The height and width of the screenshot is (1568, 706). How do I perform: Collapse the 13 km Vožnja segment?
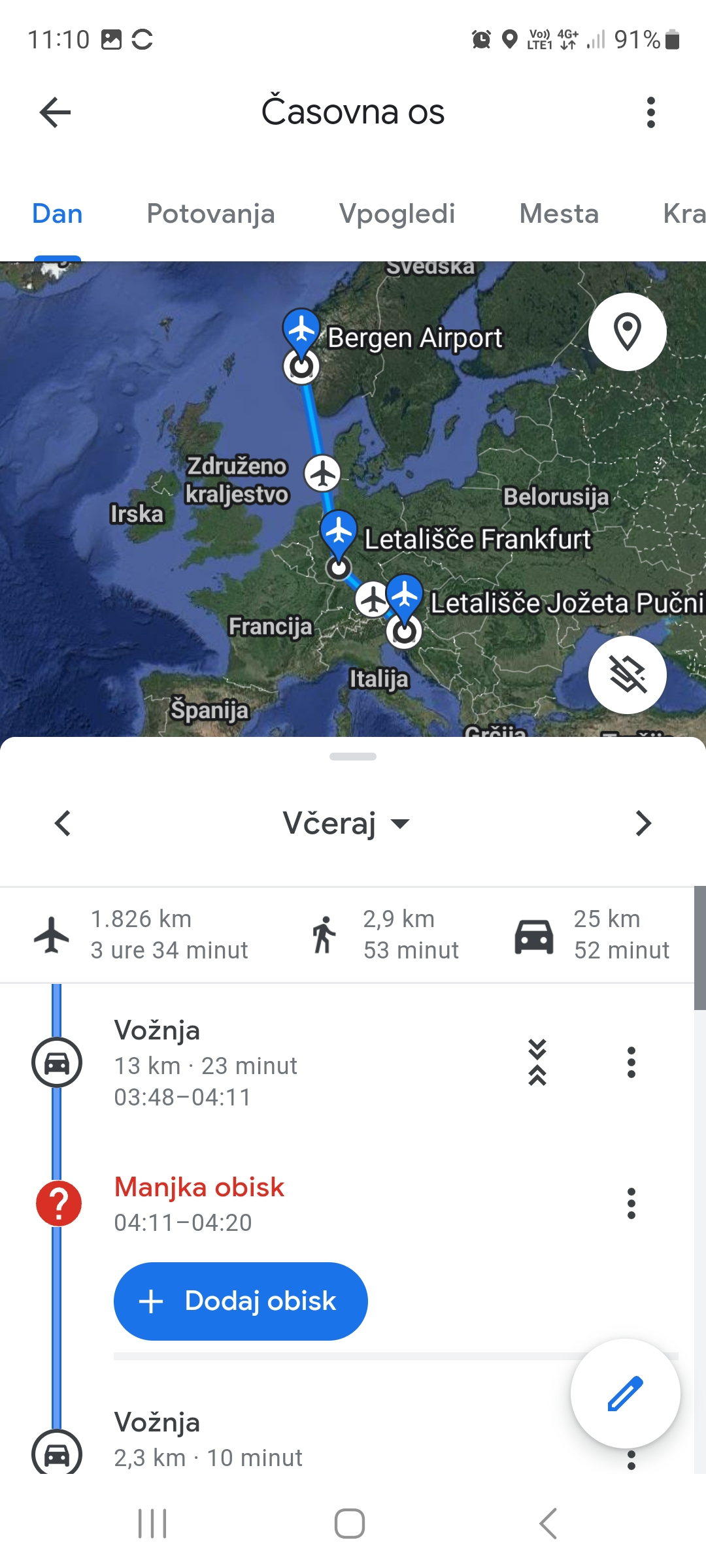[x=537, y=1062]
